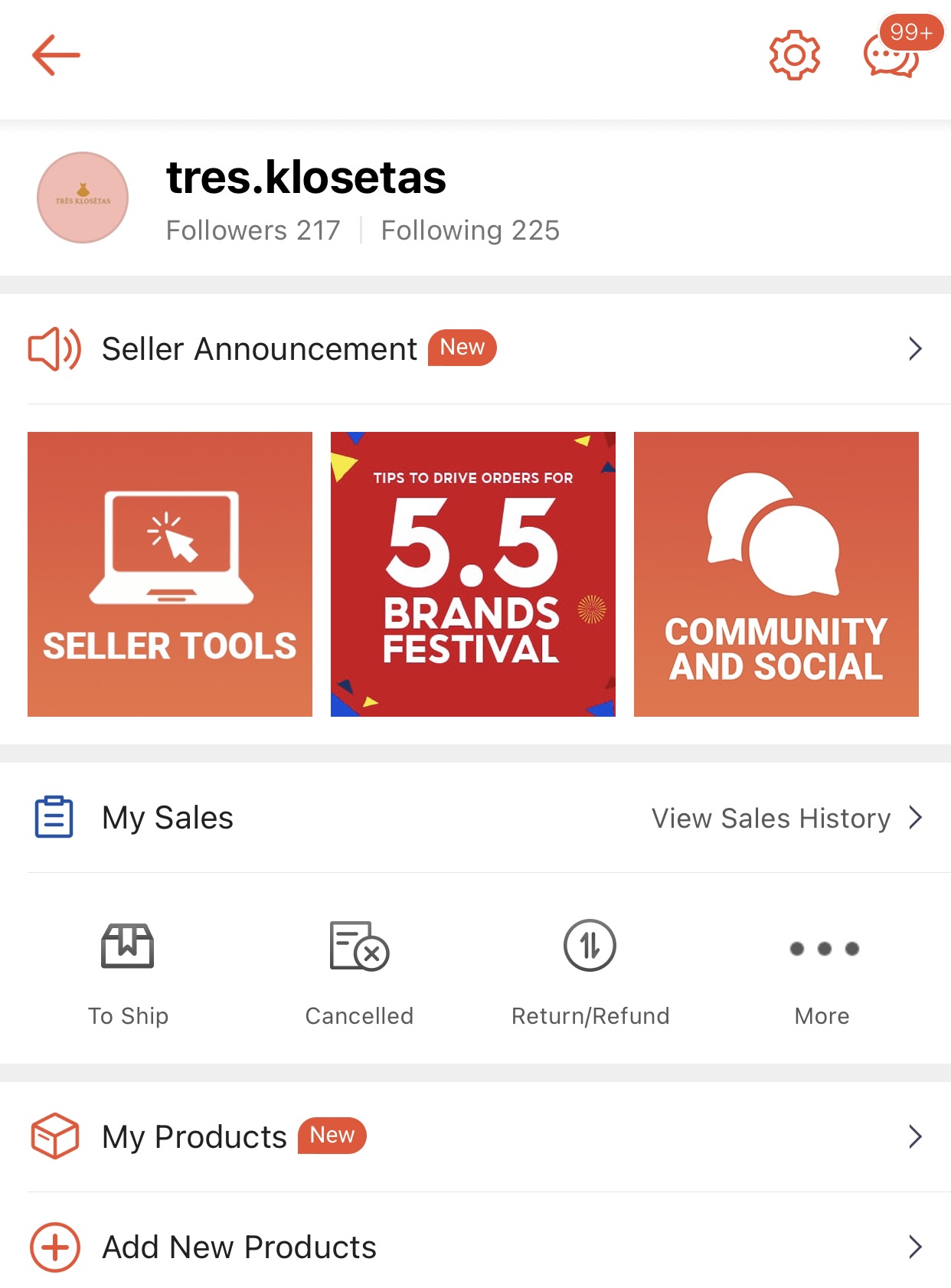Open the Seller Announcement row
The height and width of the screenshot is (1288, 951).
tap(475, 349)
